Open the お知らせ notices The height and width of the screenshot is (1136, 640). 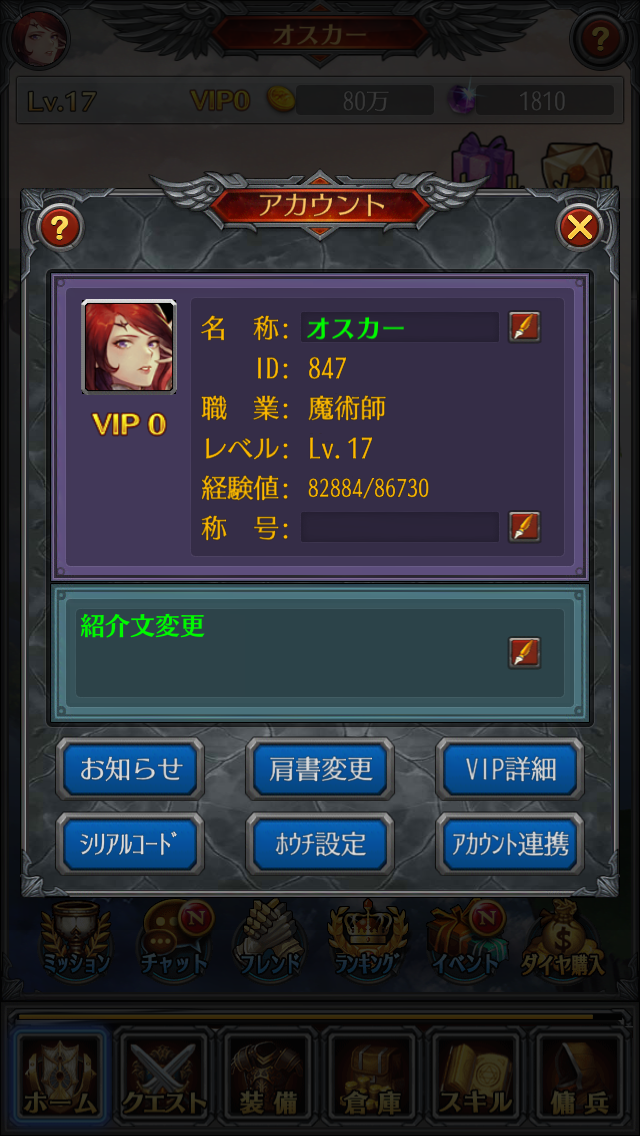pos(130,769)
